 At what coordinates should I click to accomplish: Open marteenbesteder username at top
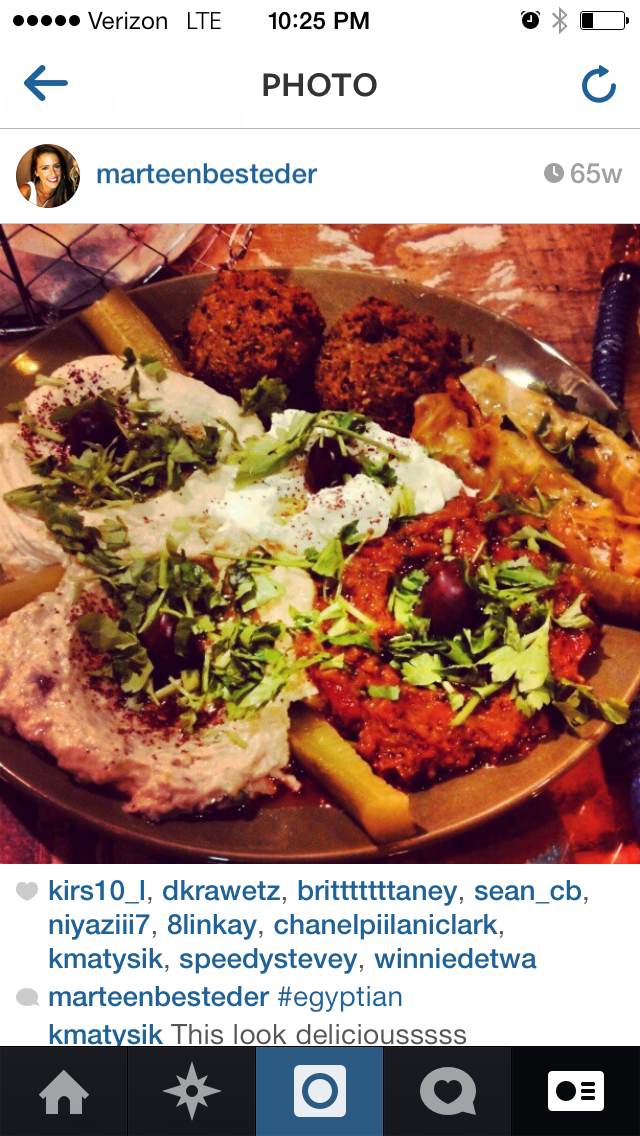[x=207, y=175]
